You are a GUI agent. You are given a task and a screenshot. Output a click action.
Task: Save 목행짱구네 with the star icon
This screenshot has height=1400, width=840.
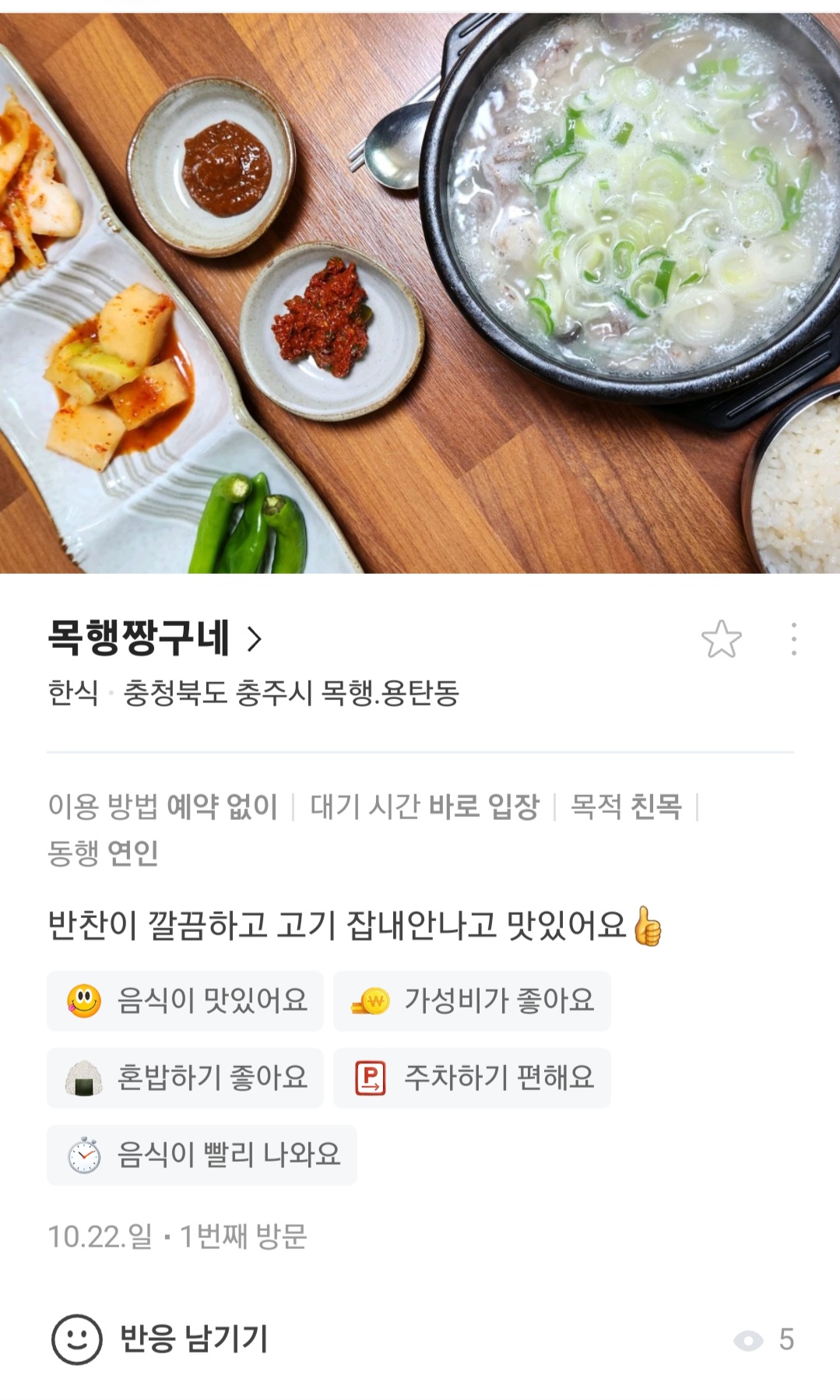(x=721, y=639)
